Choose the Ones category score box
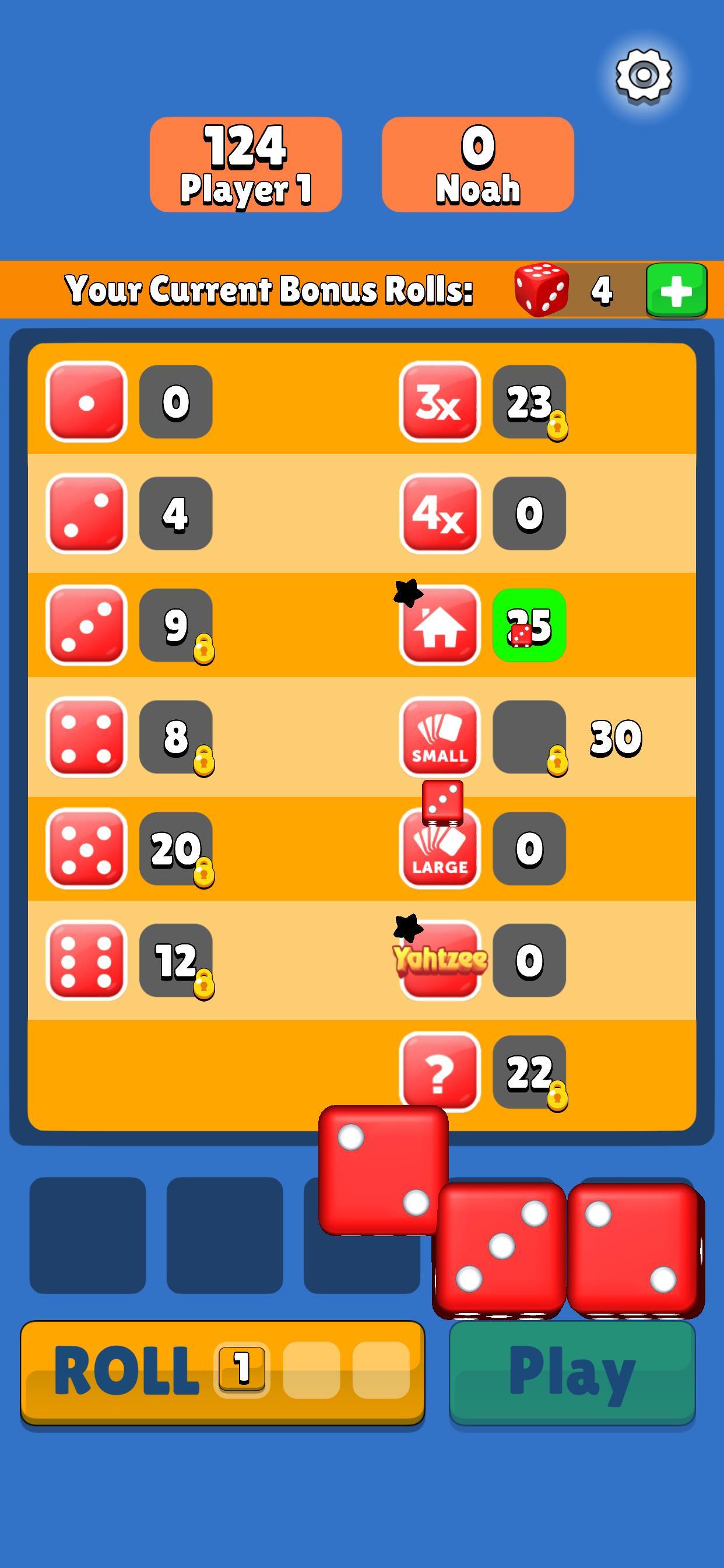 pyautogui.click(x=175, y=402)
